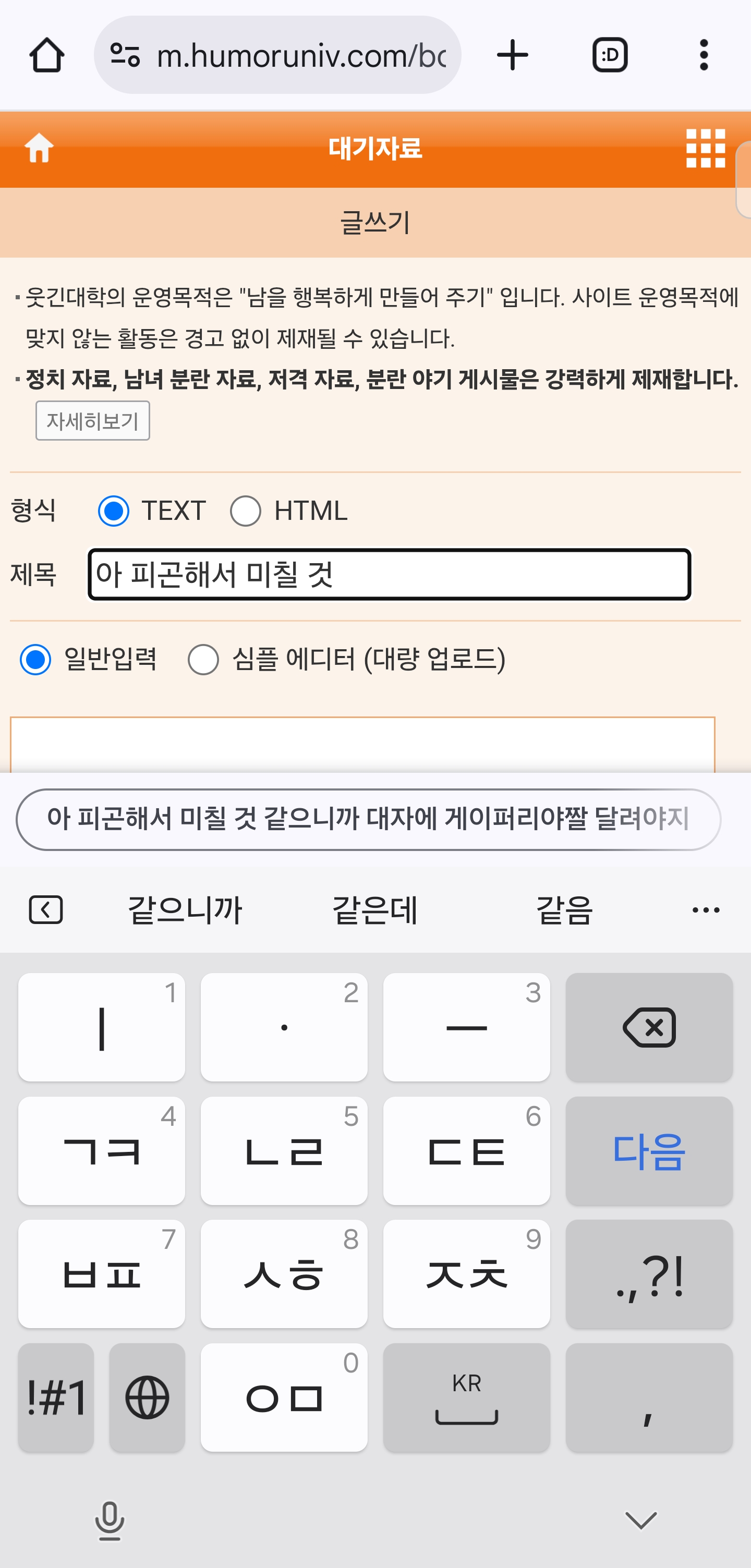Open the browser overflow menu
This screenshot has height=1568, width=751.
(704, 55)
